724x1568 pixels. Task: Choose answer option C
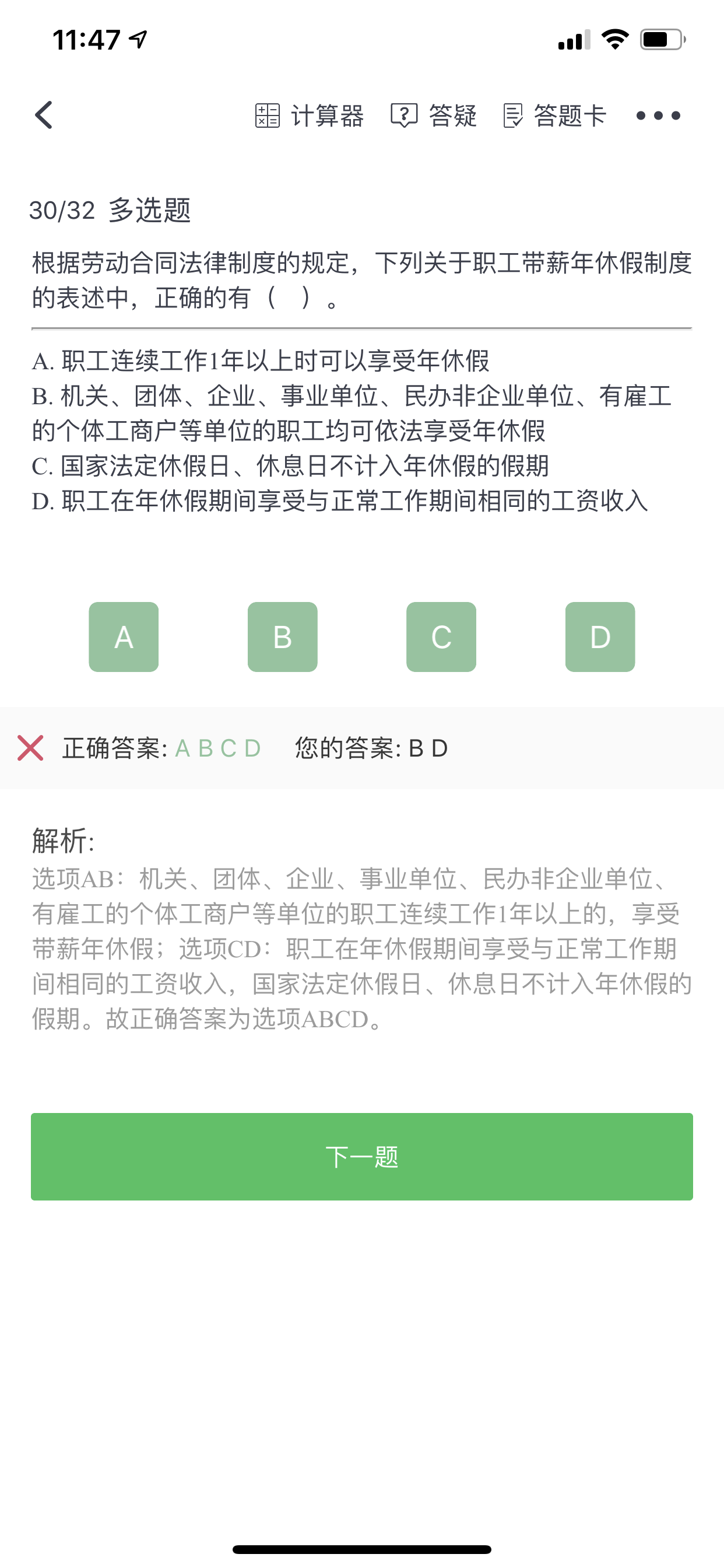point(441,636)
